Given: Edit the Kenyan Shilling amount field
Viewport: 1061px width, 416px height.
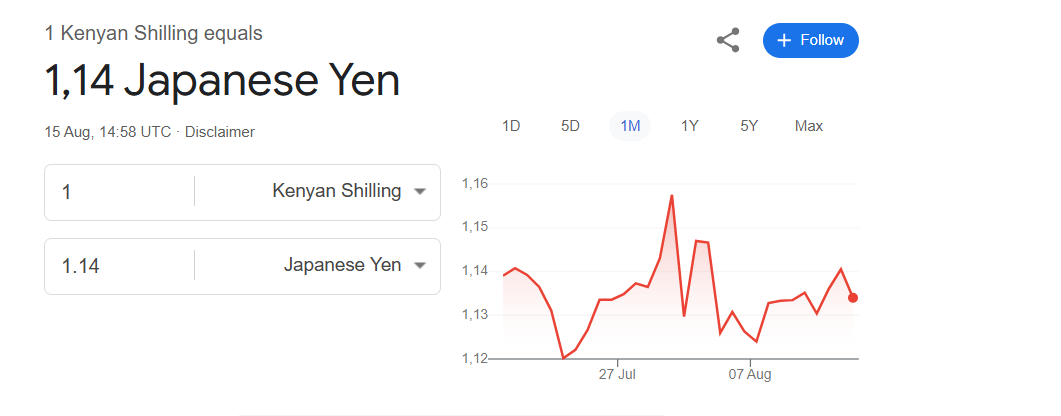Looking at the screenshot, I should pyautogui.click(x=120, y=192).
